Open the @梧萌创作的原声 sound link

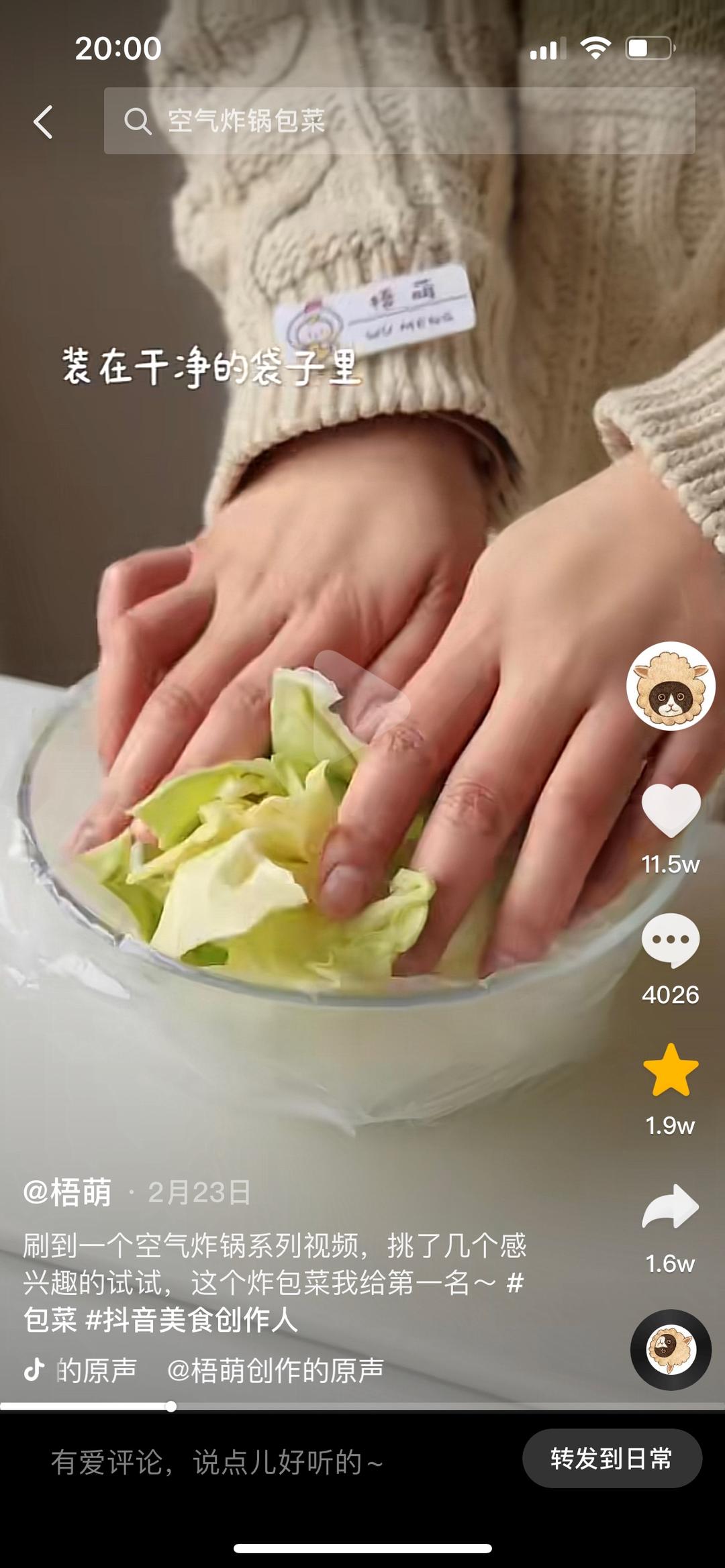click(275, 1369)
